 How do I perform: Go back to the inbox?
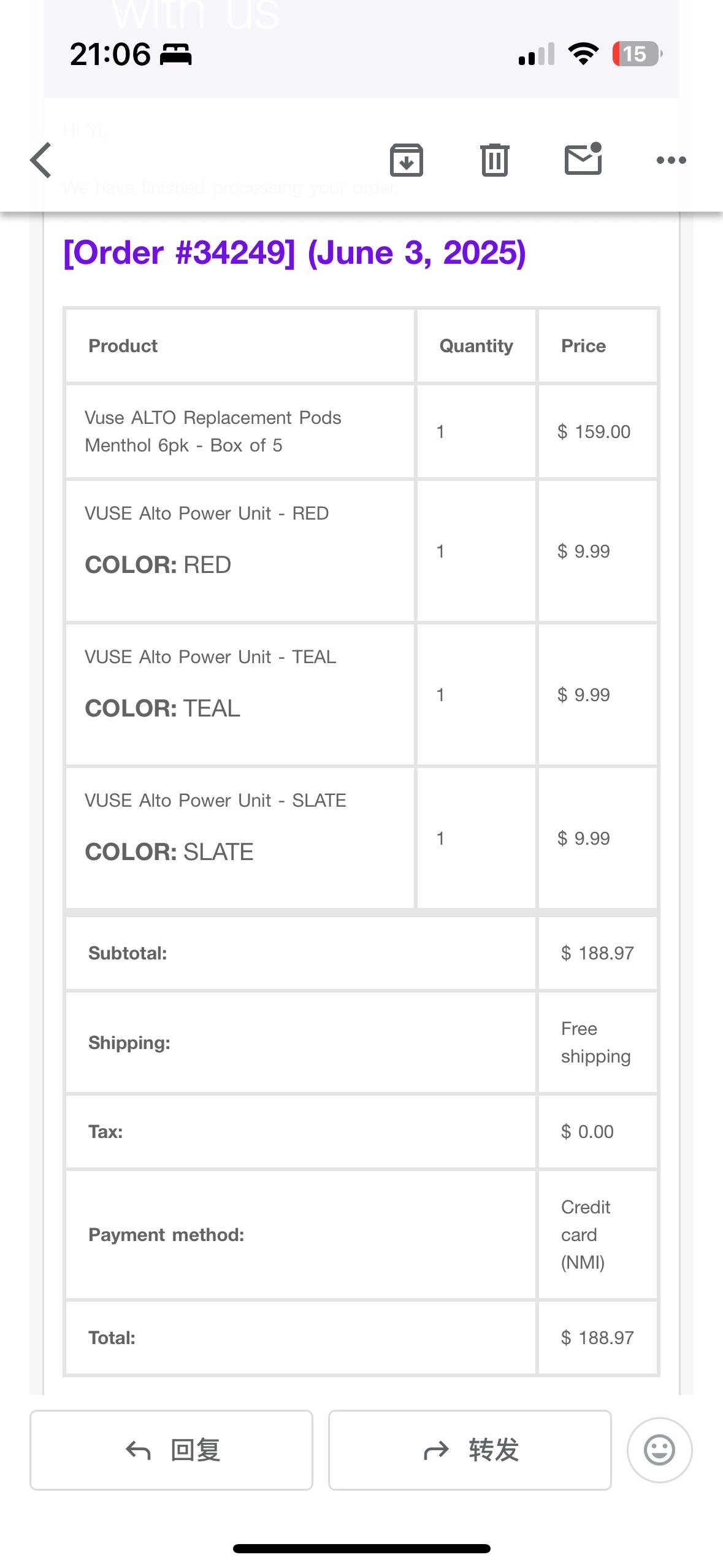(41, 160)
